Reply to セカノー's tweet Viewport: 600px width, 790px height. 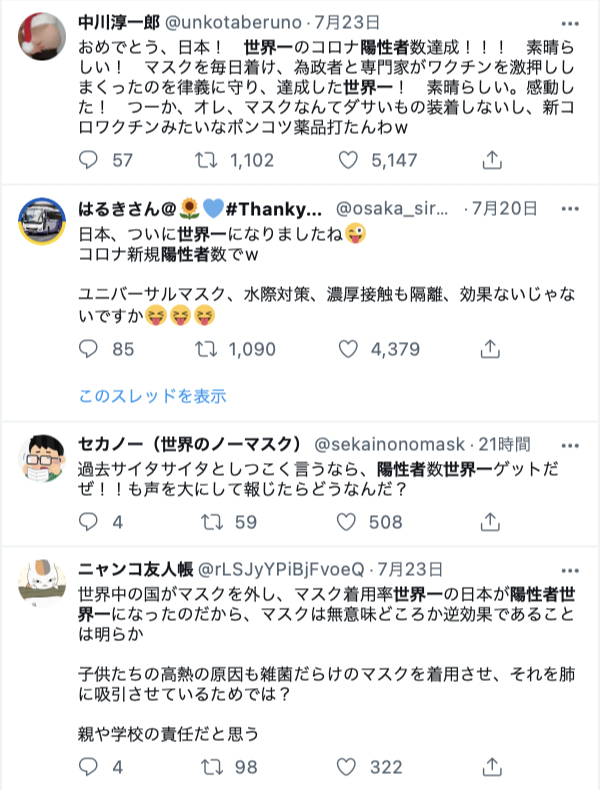click(x=90, y=521)
